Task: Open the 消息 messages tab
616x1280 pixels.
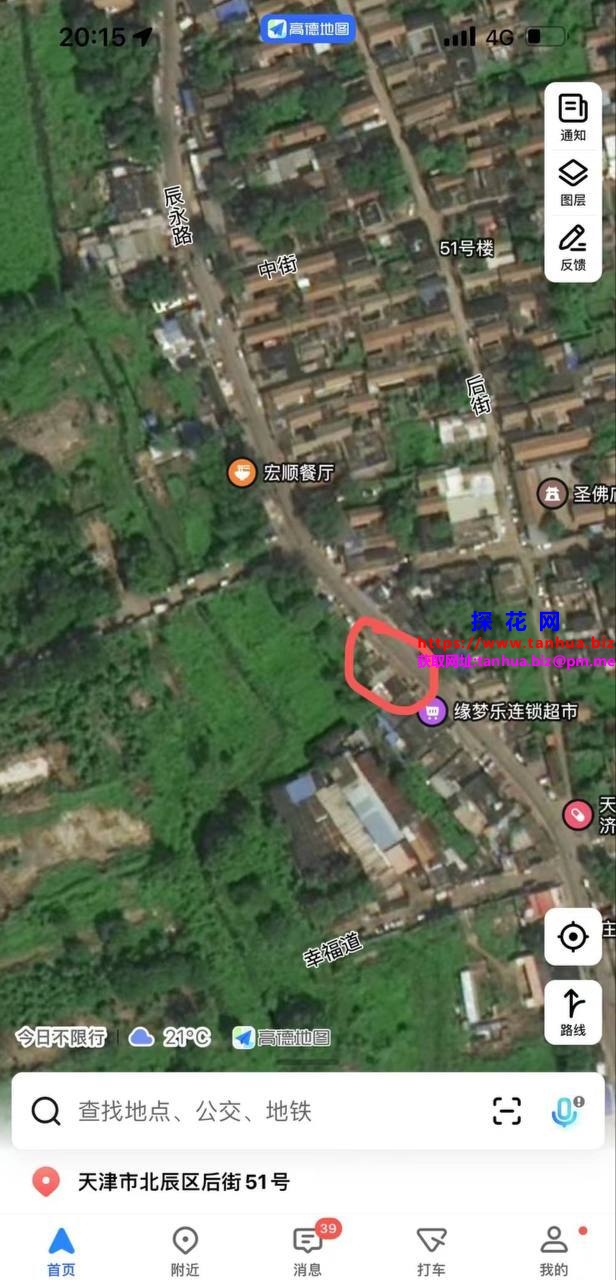Action: 308,1251
